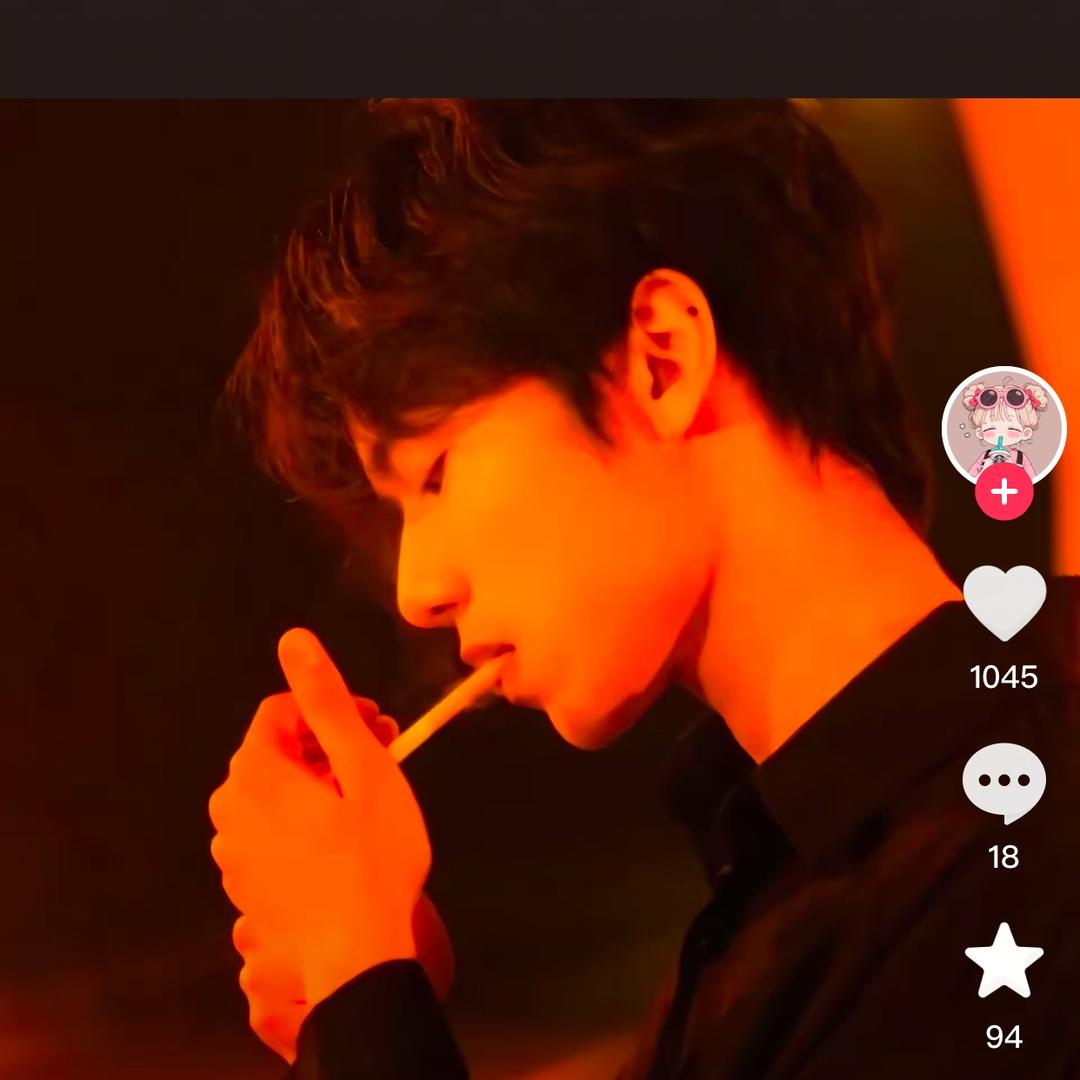Open the creator's profile avatar
This screenshot has width=1080, height=1080.
click(1003, 425)
